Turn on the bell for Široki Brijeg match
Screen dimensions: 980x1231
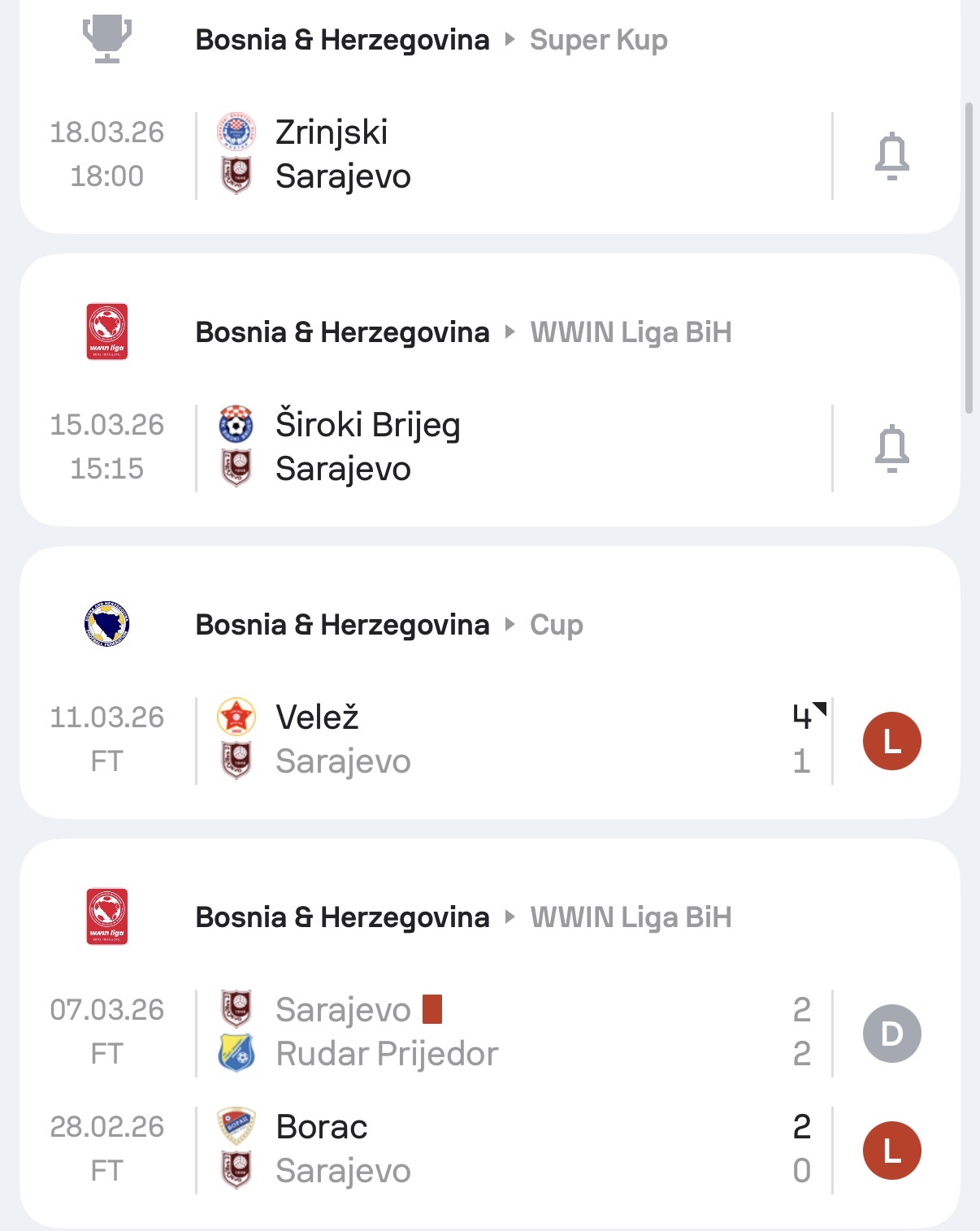(x=891, y=448)
